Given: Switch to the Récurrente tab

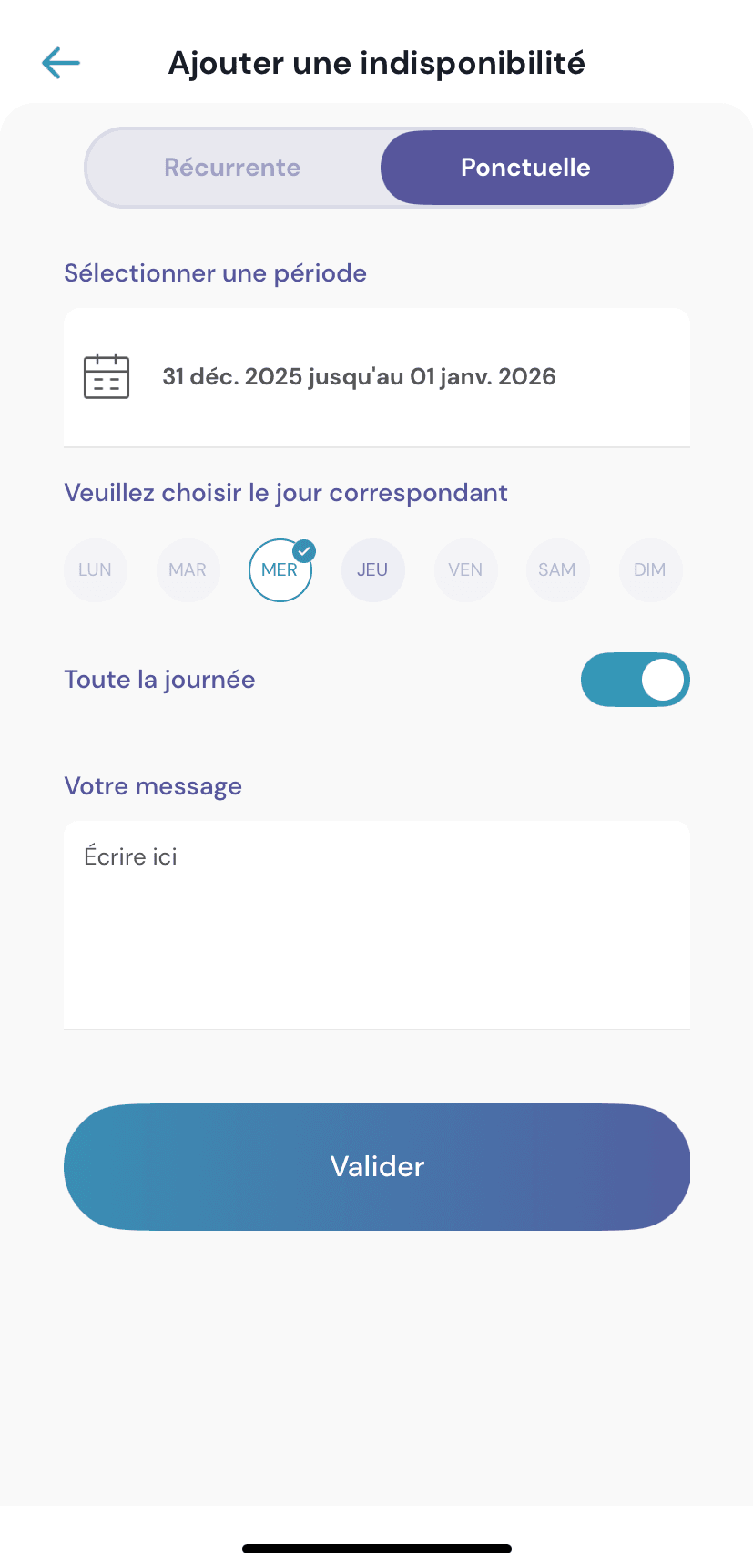Looking at the screenshot, I should click(232, 168).
